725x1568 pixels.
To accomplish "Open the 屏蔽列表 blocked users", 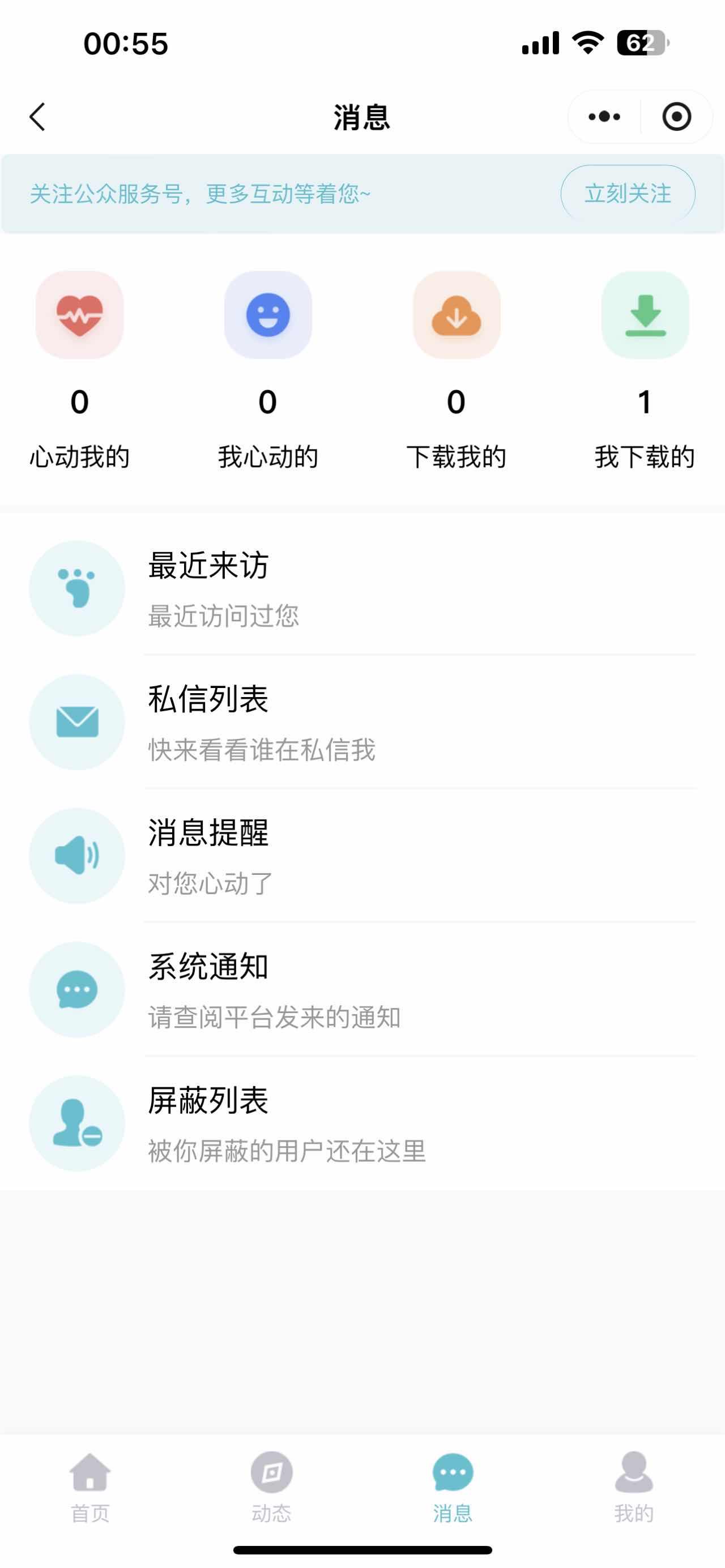I will 361,1124.
